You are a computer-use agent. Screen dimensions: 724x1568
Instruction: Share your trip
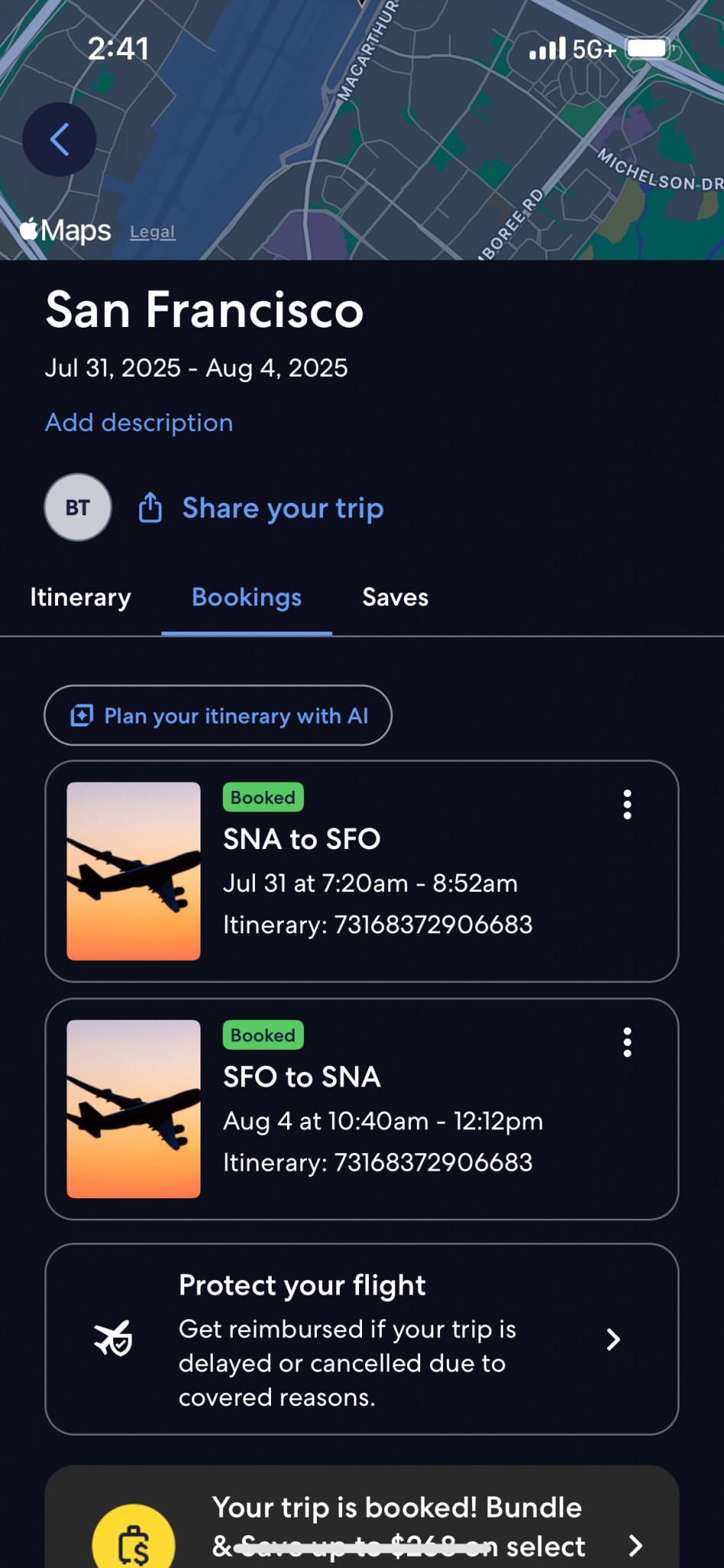261,508
